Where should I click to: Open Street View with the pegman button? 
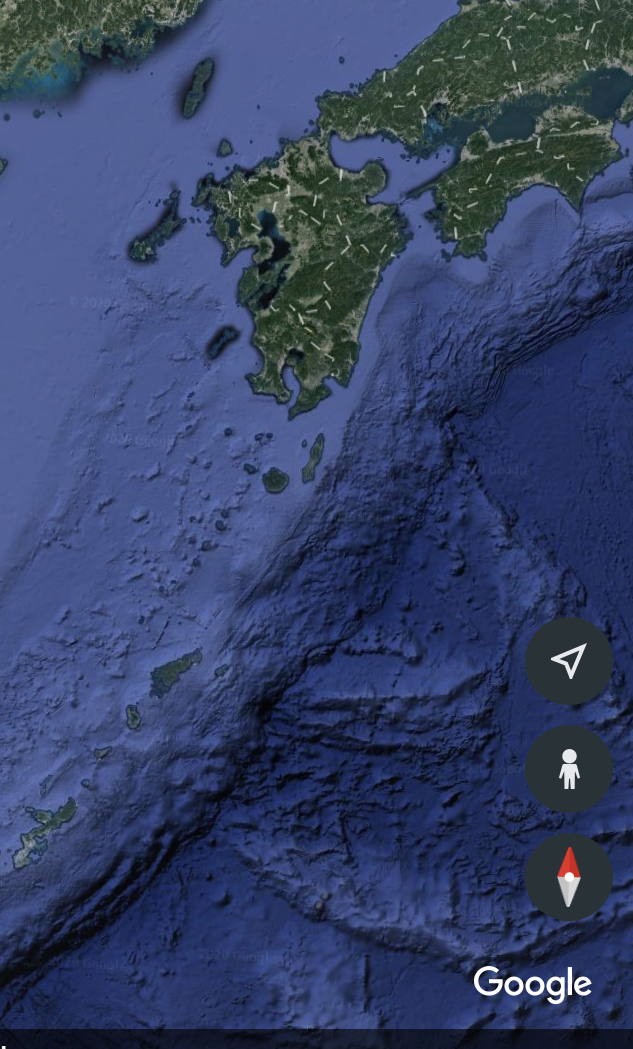pyautogui.click(x=569, y=769)
